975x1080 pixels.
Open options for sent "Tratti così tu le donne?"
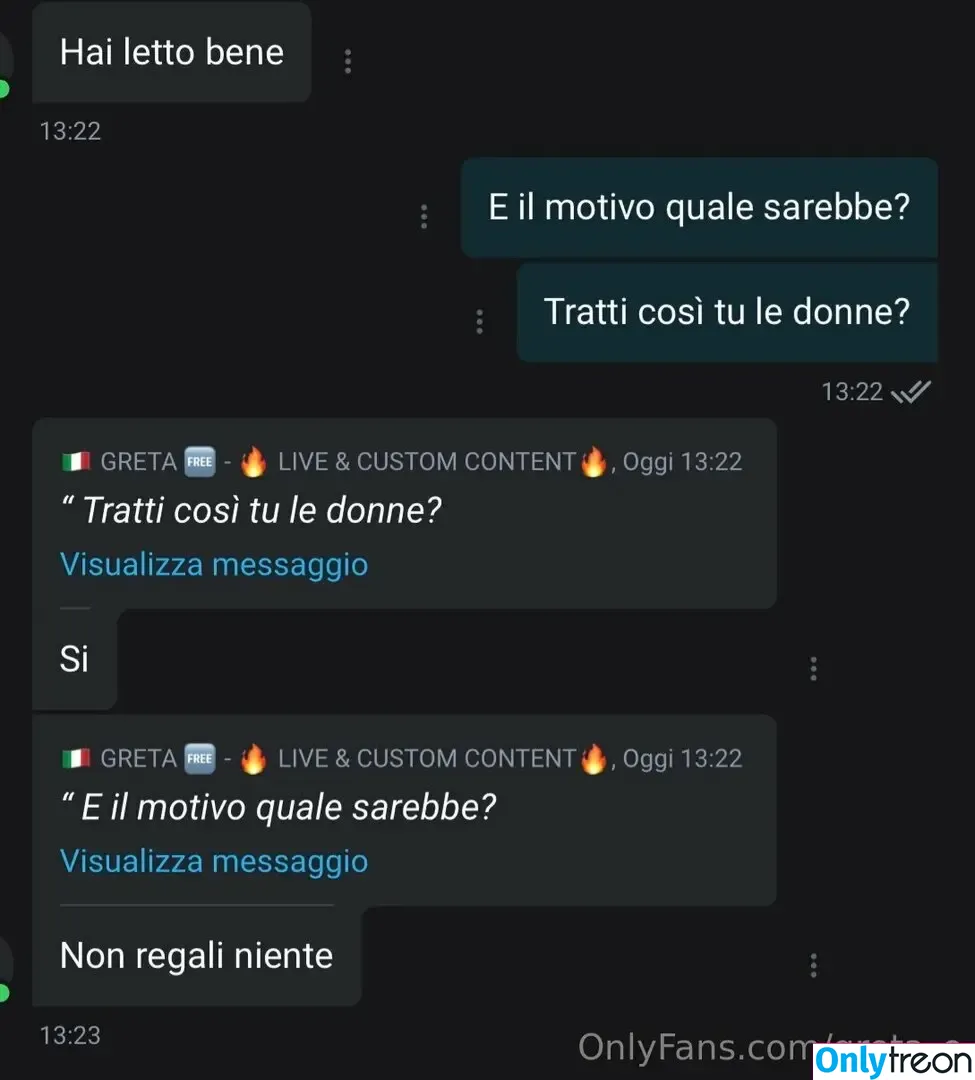(x=480, y=321)
